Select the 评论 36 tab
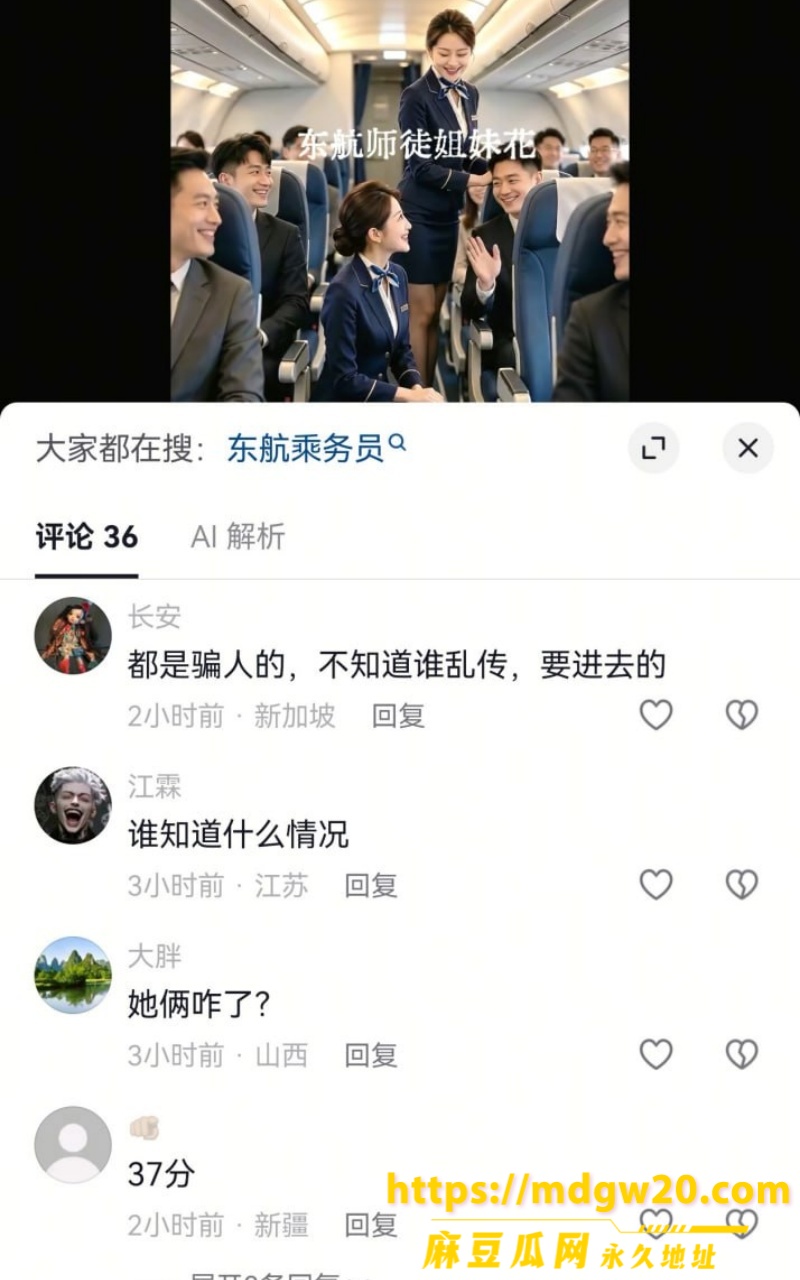The height and width of the screenshot is (1280, 800). click(87, 537)
